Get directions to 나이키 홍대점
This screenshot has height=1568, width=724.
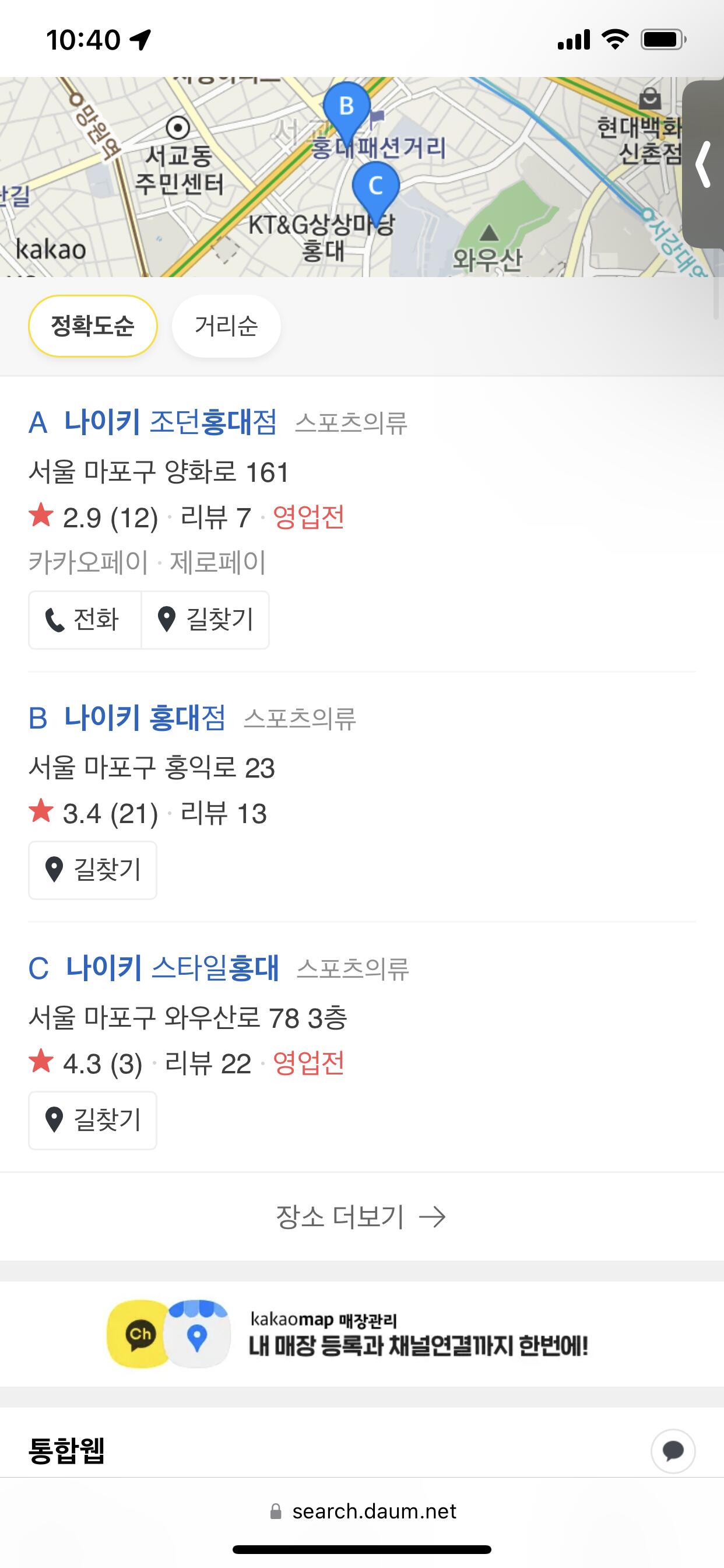pyautogui.click(x=93, y=870)
